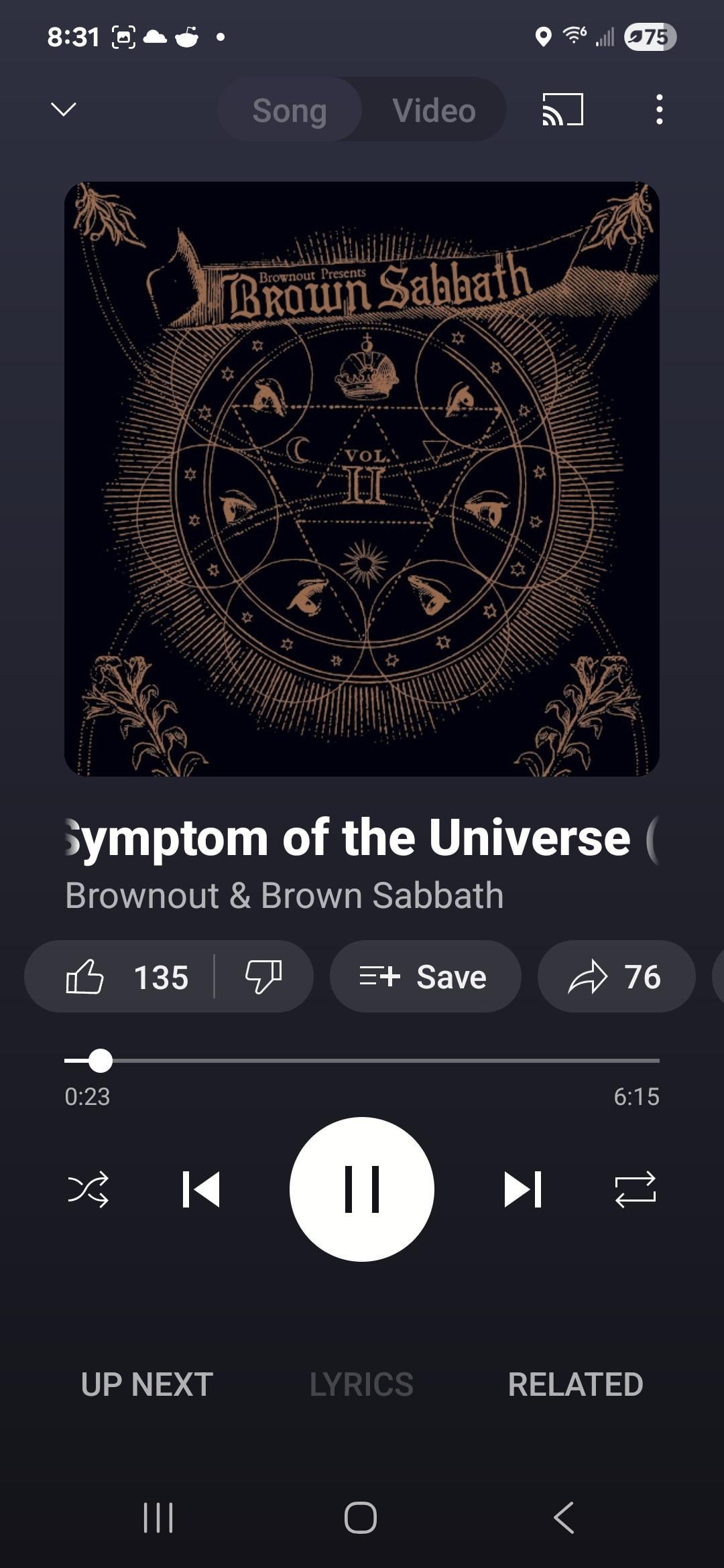Save the song to a playlist
724x1568 pixels.
coord(424,977)
